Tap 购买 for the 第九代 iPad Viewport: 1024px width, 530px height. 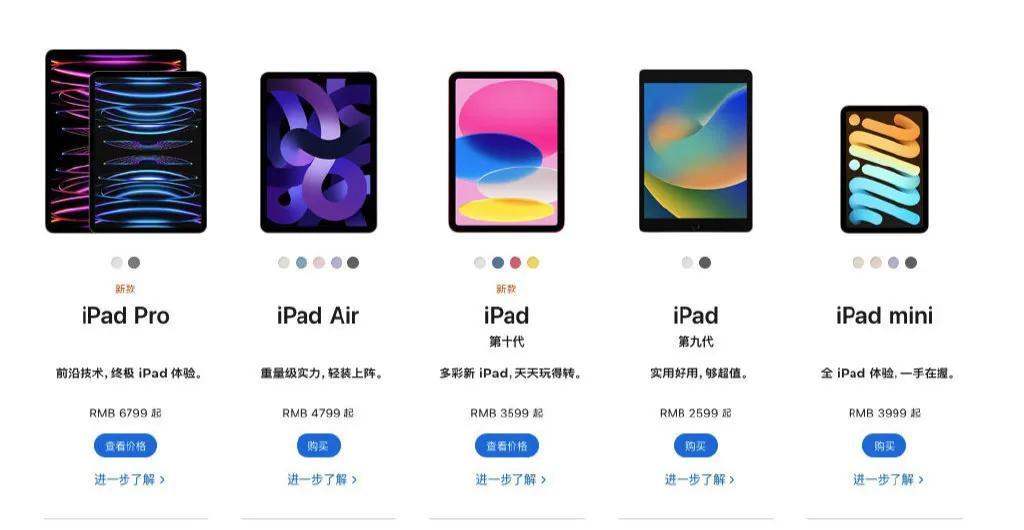pos(695,446)
